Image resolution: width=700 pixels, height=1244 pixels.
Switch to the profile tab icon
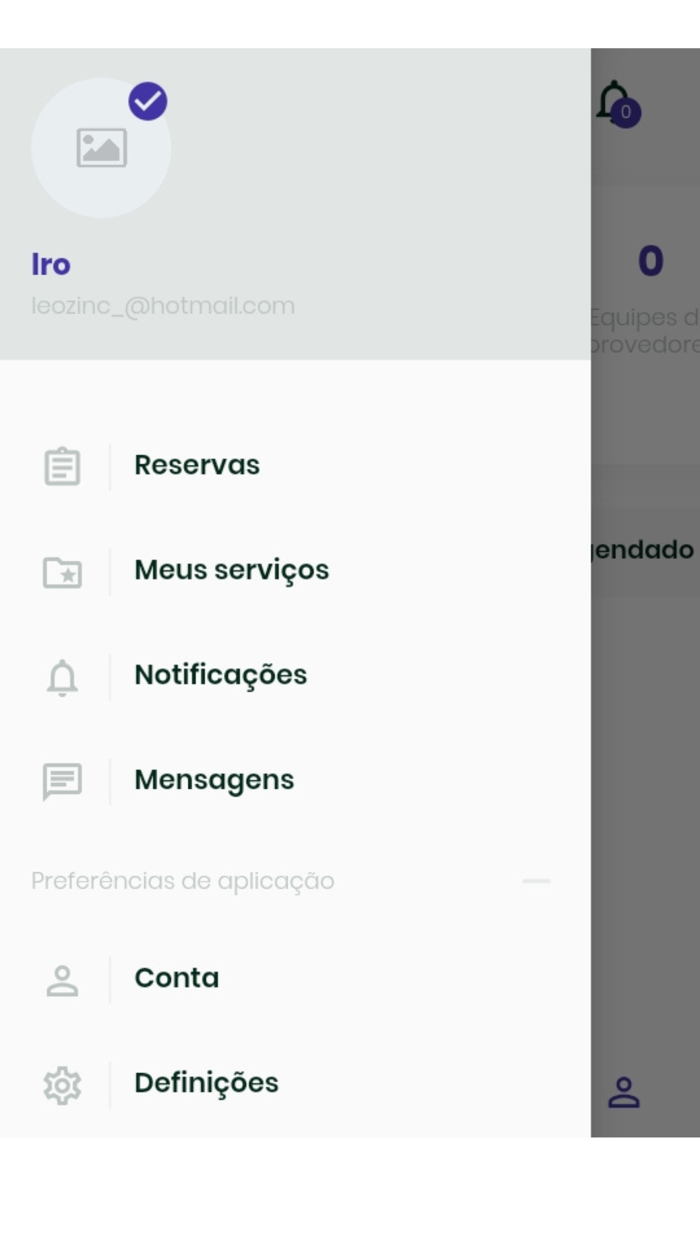coord(624,1093)
